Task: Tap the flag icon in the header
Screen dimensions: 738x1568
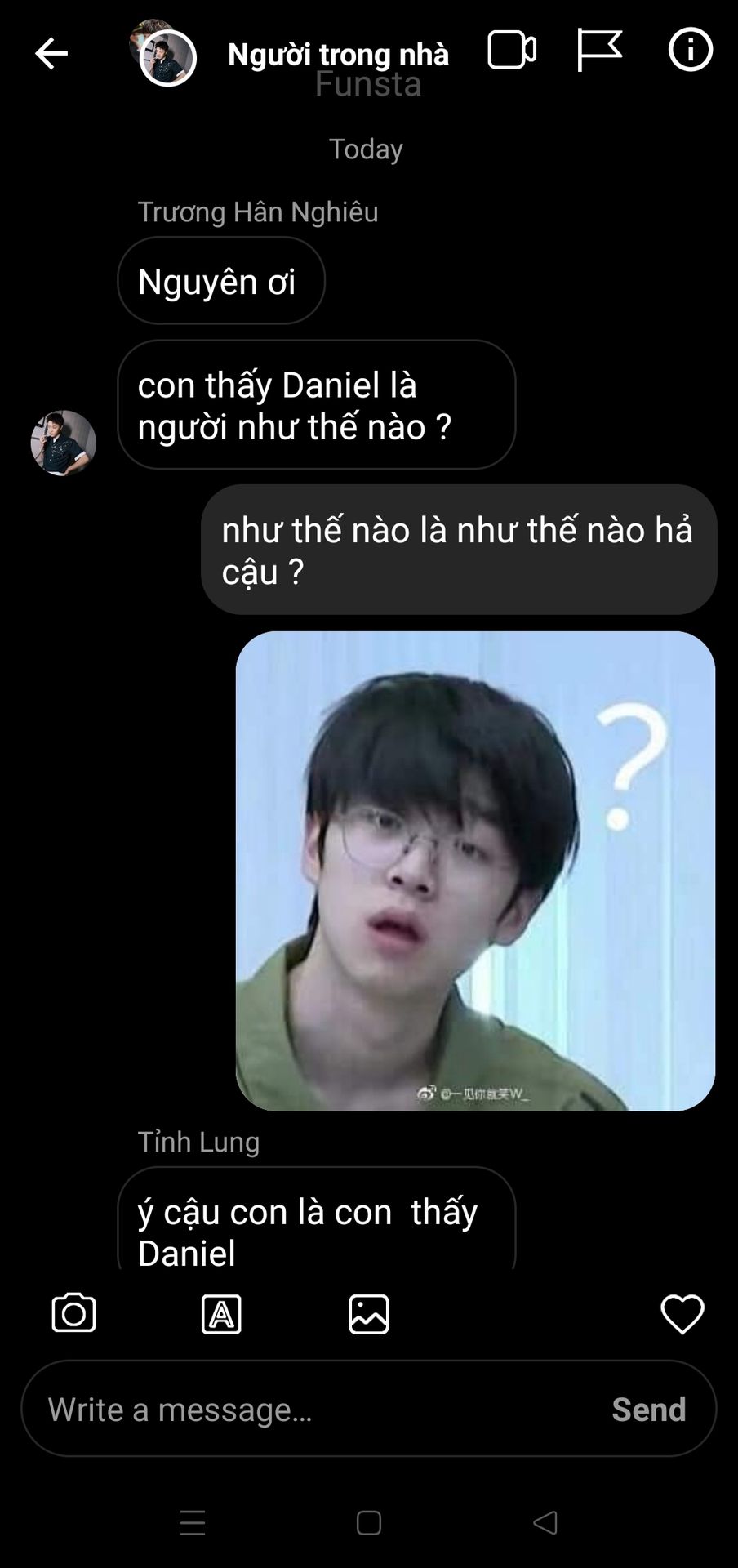Action: 599,50
